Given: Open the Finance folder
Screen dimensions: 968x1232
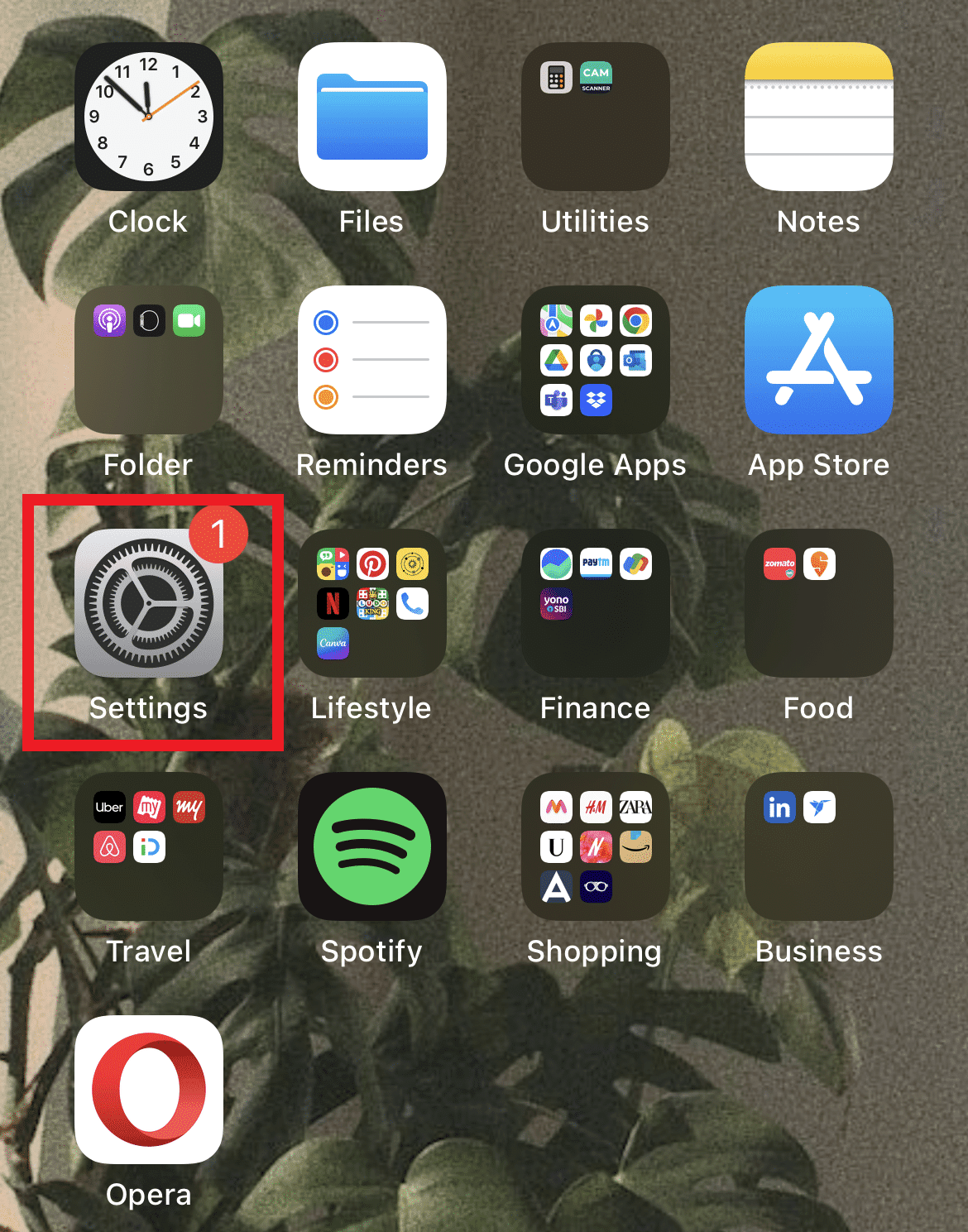Looking at the screenshot, I should pos(596,603).
